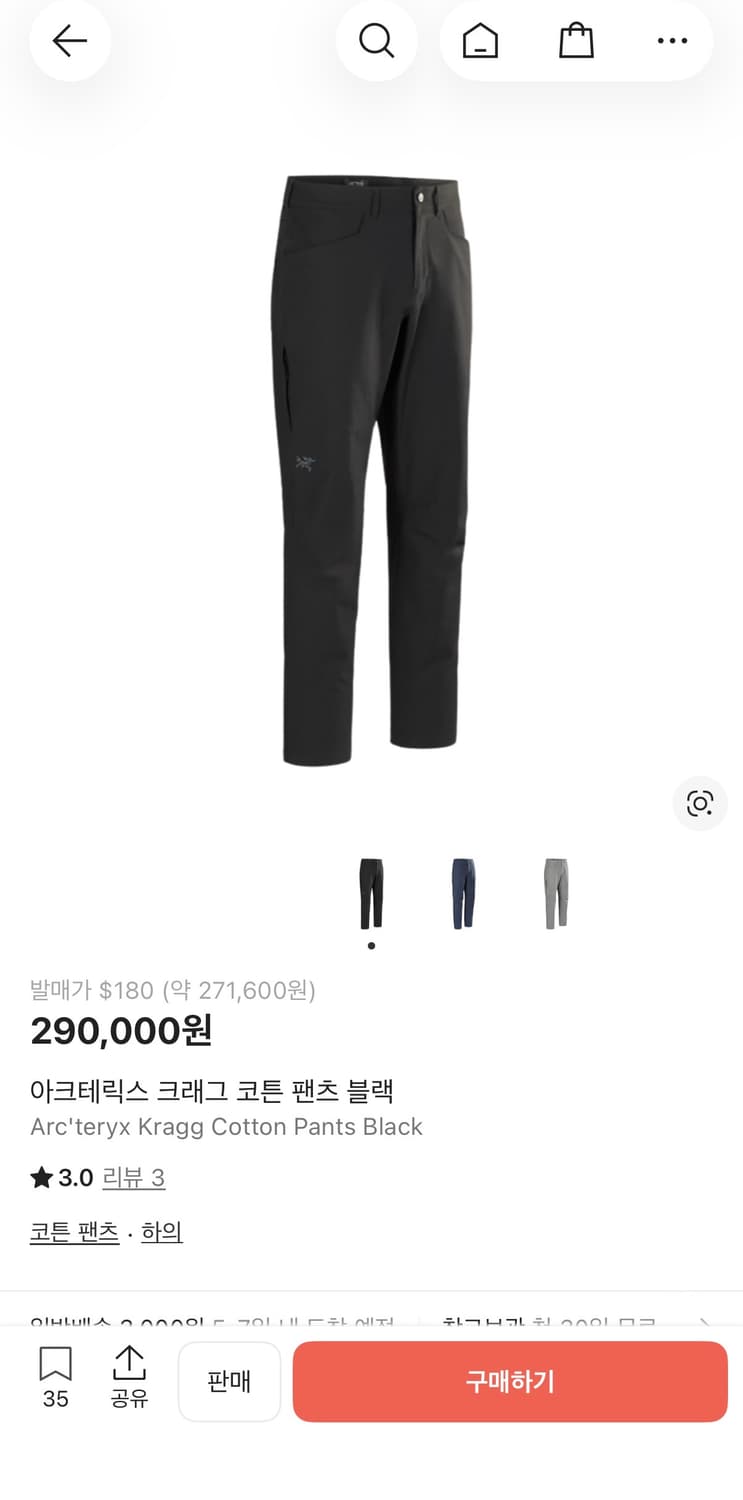Open the search icon
This screenshot has width=743, height=1500.
click(377, 41)
